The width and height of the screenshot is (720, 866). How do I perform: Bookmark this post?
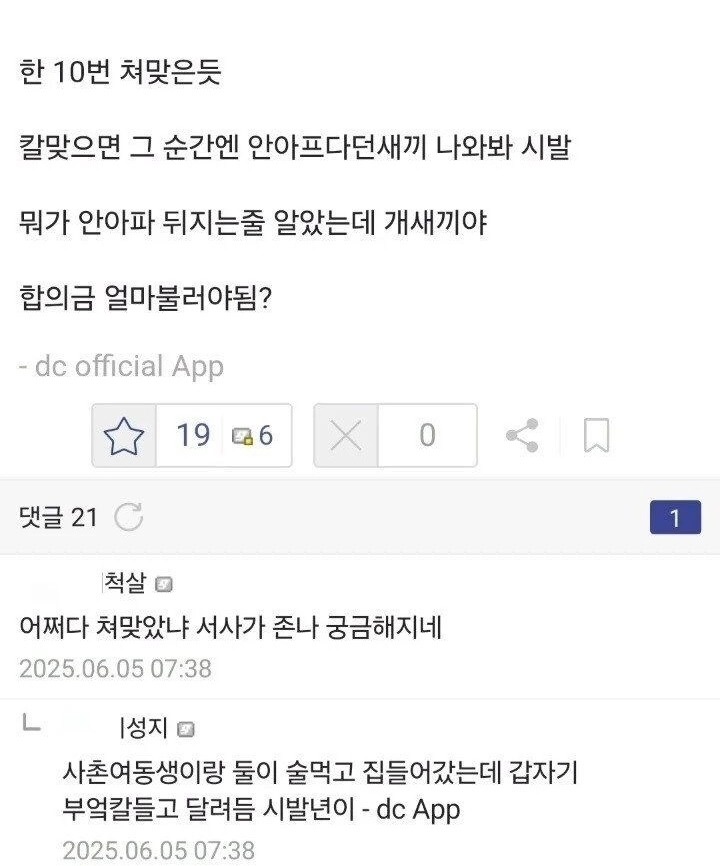coord(596,436)
